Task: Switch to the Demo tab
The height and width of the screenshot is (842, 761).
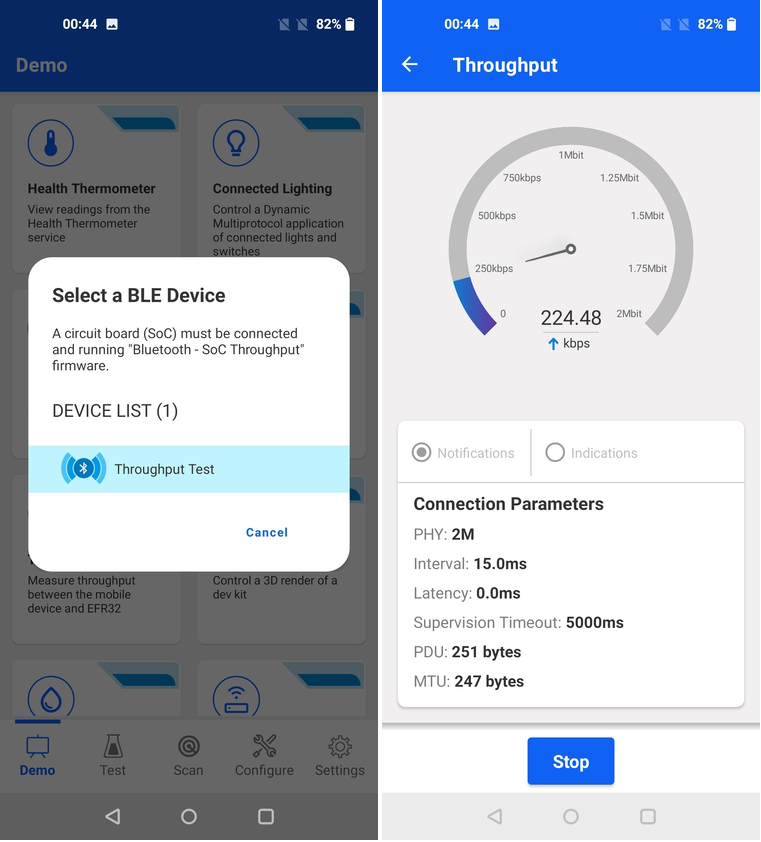Action: pos(38,755)
